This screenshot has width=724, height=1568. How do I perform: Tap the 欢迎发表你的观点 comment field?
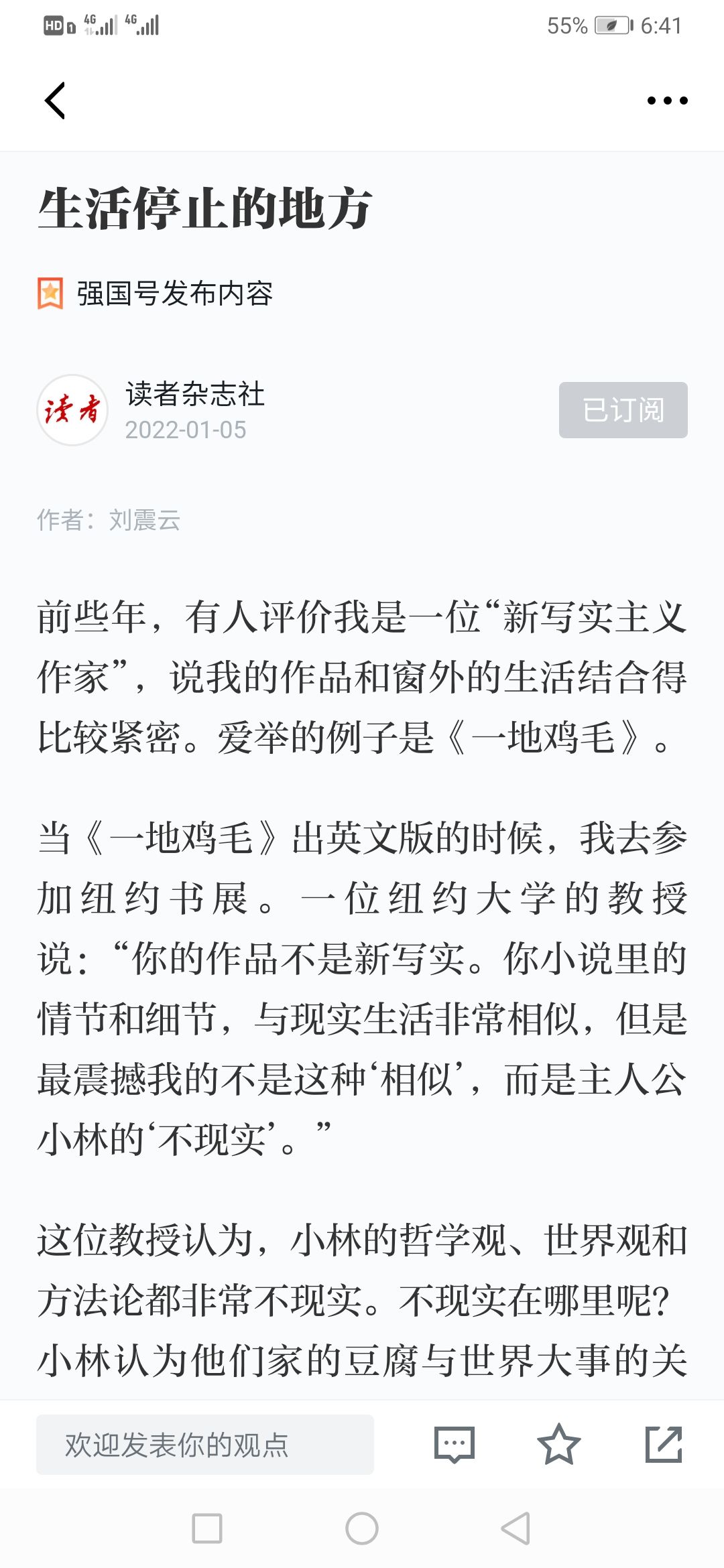coord(205,1445)
